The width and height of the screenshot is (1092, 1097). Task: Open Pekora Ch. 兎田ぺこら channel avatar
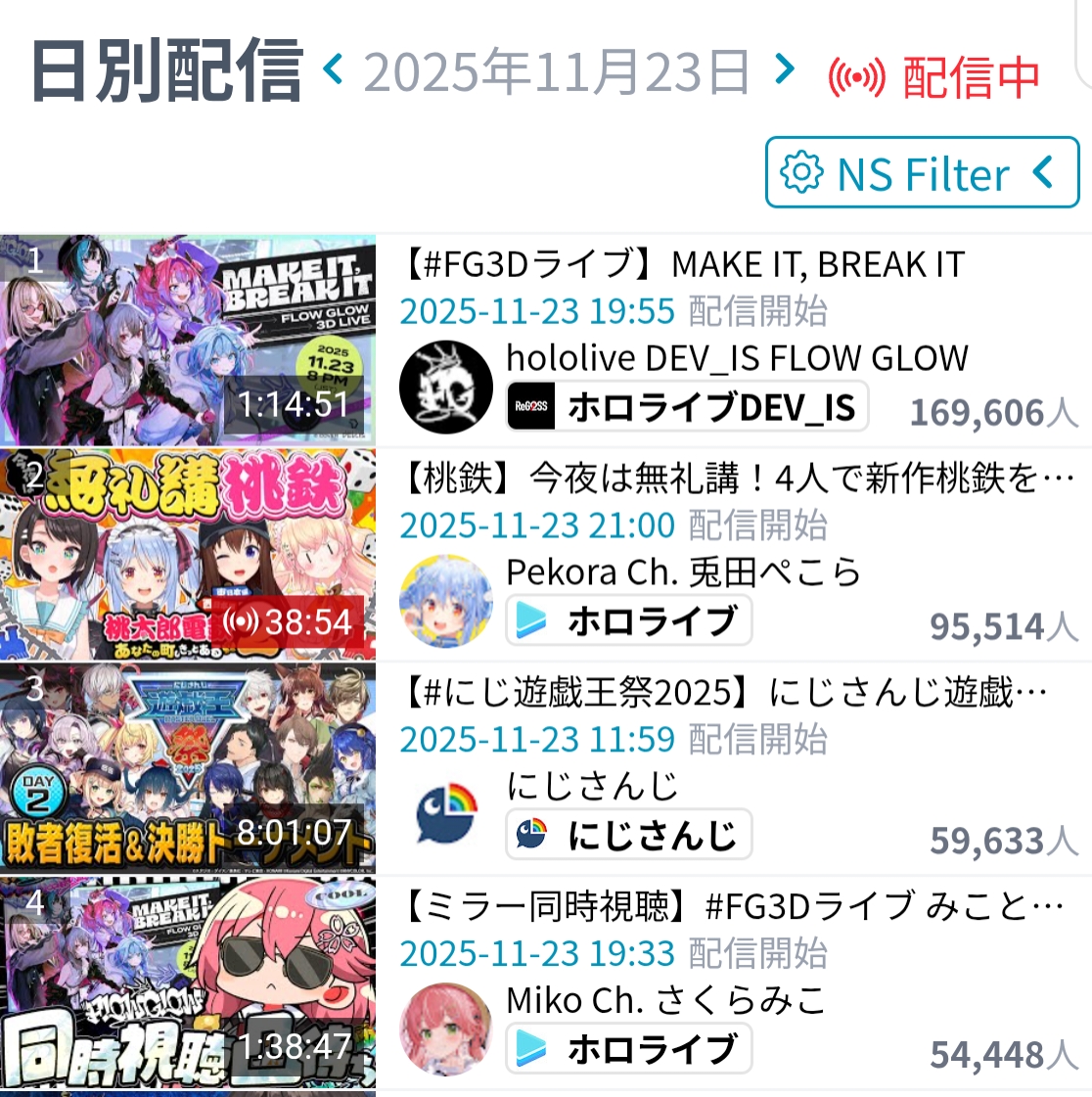(x=446, y=601)
